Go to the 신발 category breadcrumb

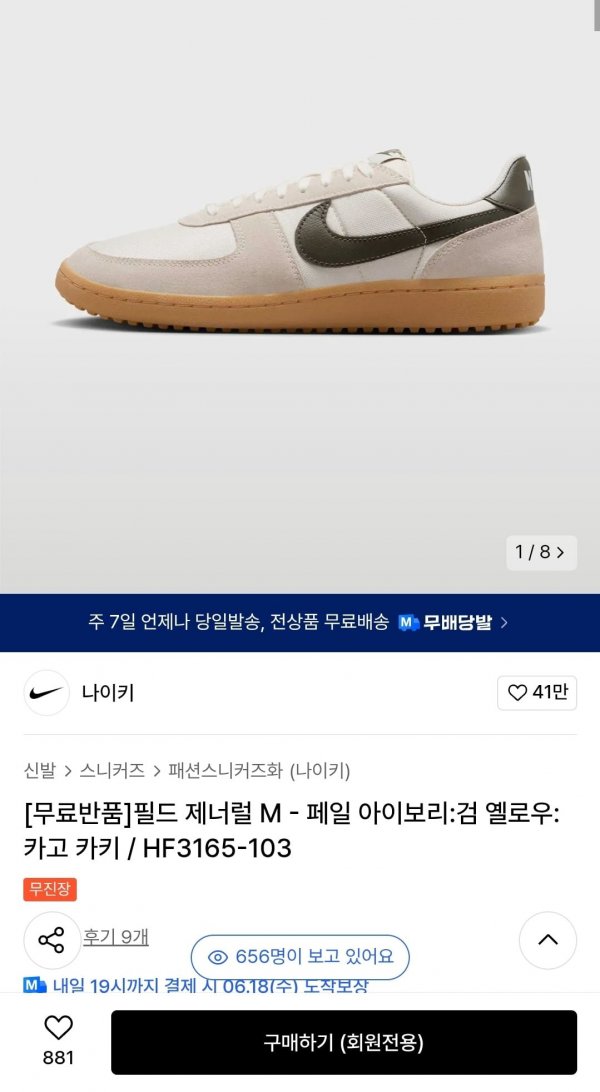pos(40,770)
